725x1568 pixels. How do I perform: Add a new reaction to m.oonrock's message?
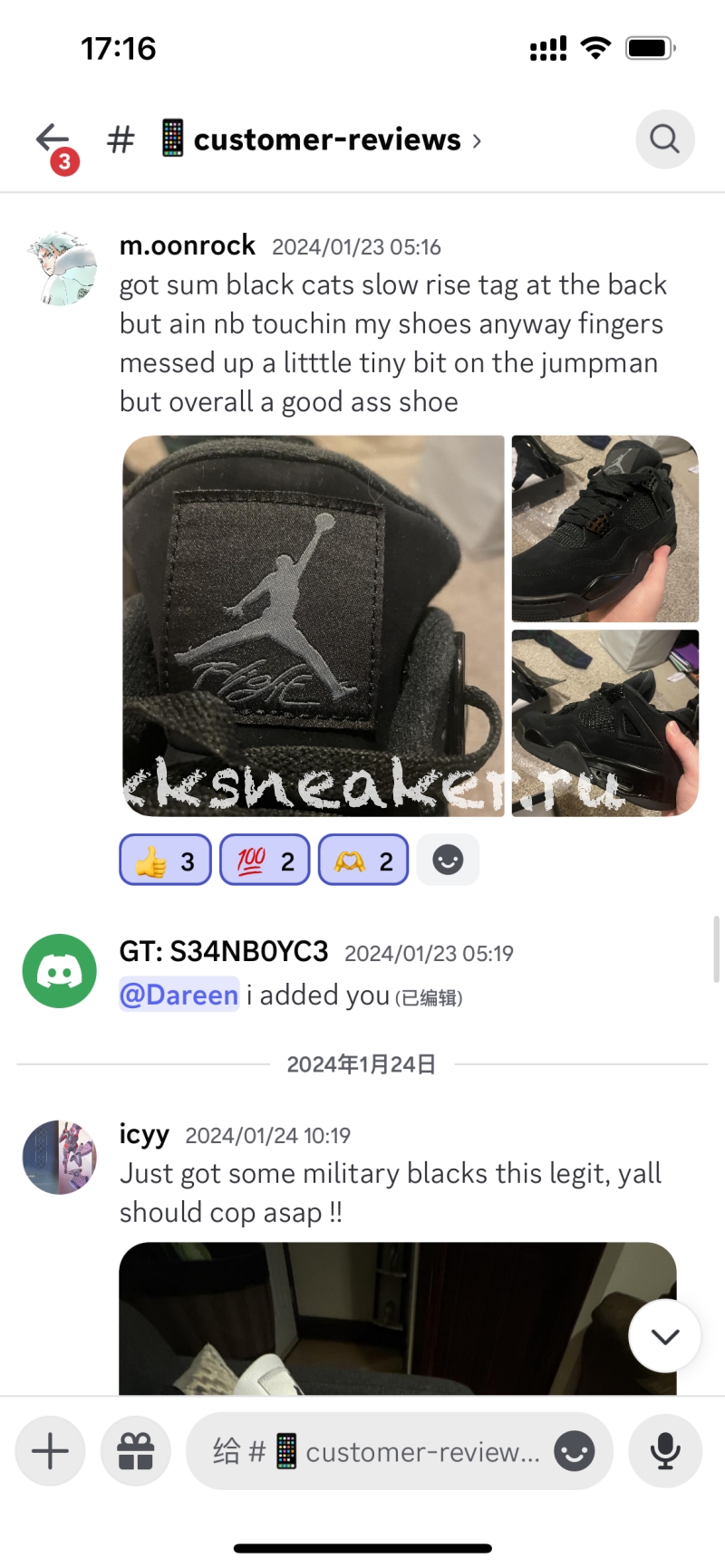[448, 860]
